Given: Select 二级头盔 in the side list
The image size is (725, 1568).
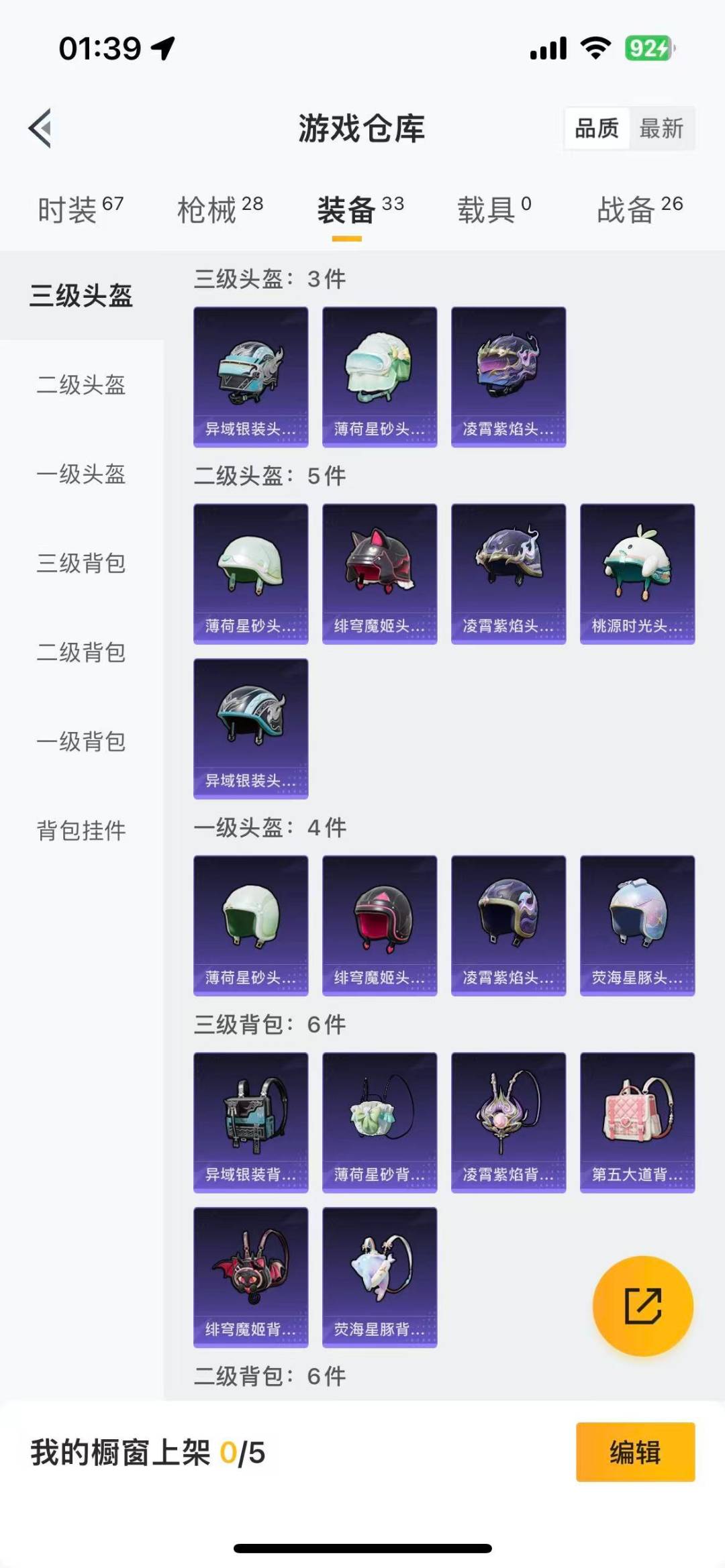Looking at the screenshot, I should (x=81, y=384).
